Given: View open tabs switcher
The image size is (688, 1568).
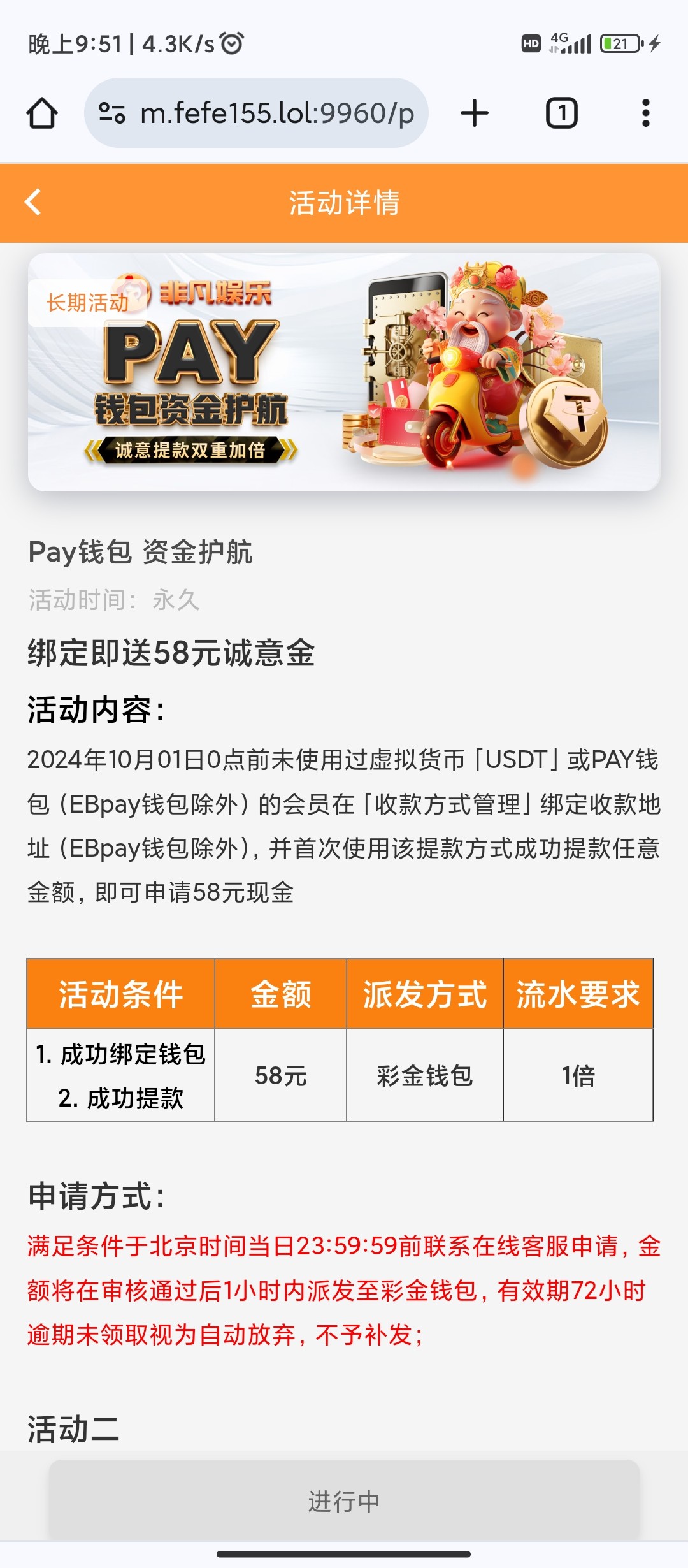Looking at the screenshot, I should click(561, 113).
